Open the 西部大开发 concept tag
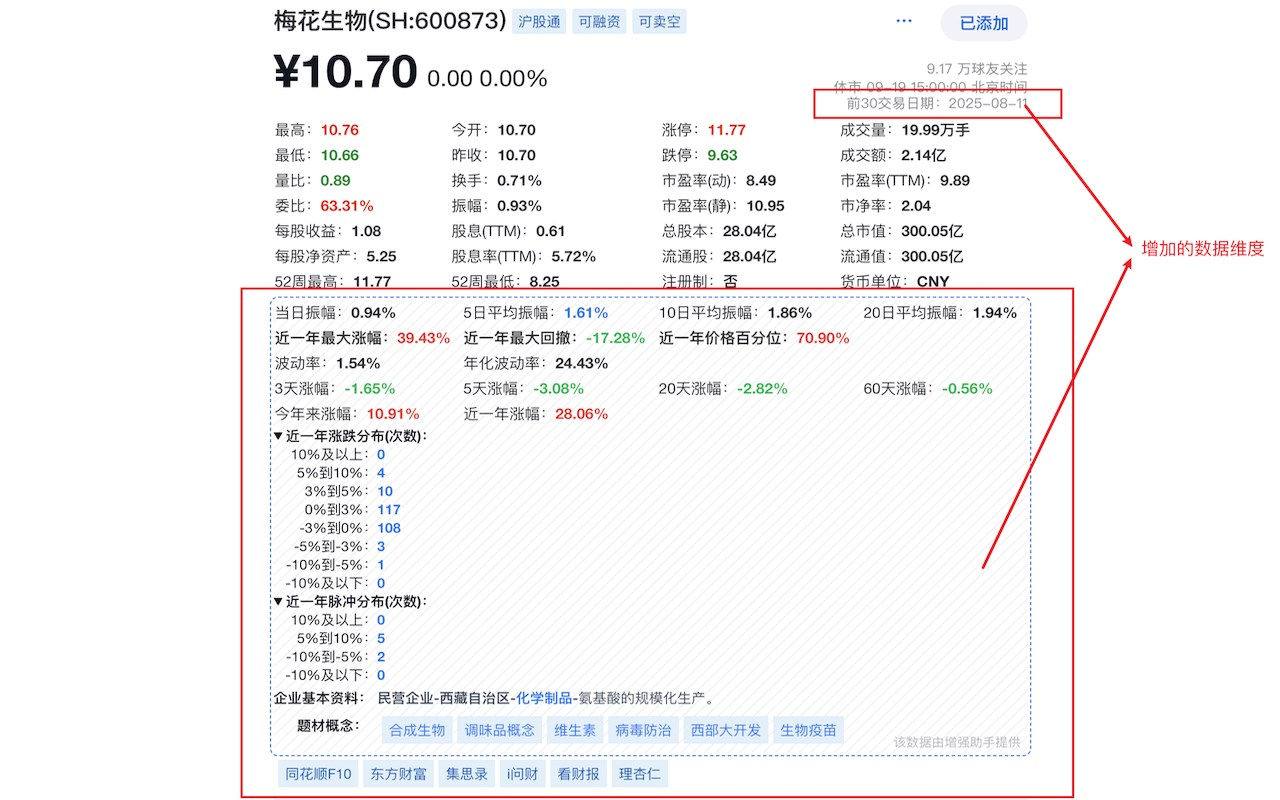This screenshot has height=800, width=1280. (725, 730)
